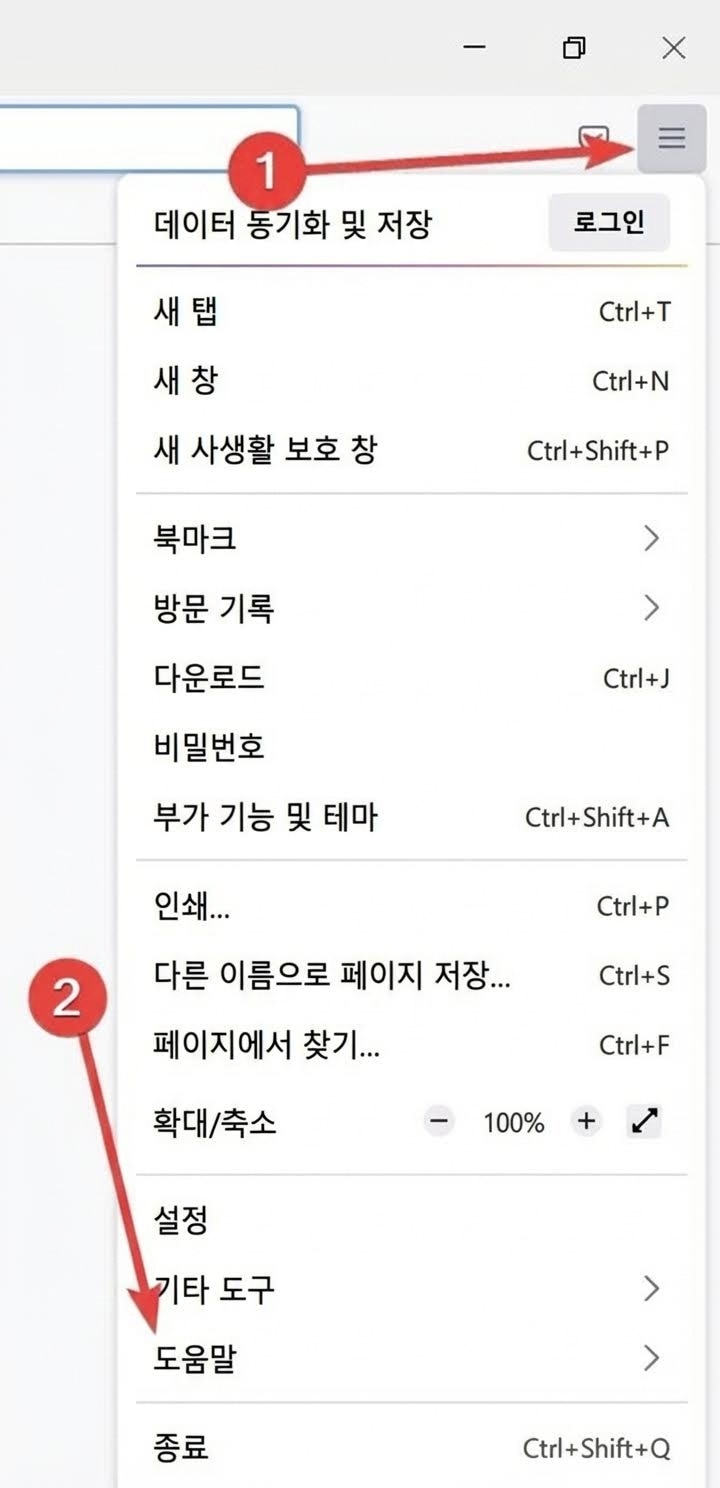The image size is (720, 1488).
Task: Decrease zoom with the minus button
Action: tap(439, 1122)
